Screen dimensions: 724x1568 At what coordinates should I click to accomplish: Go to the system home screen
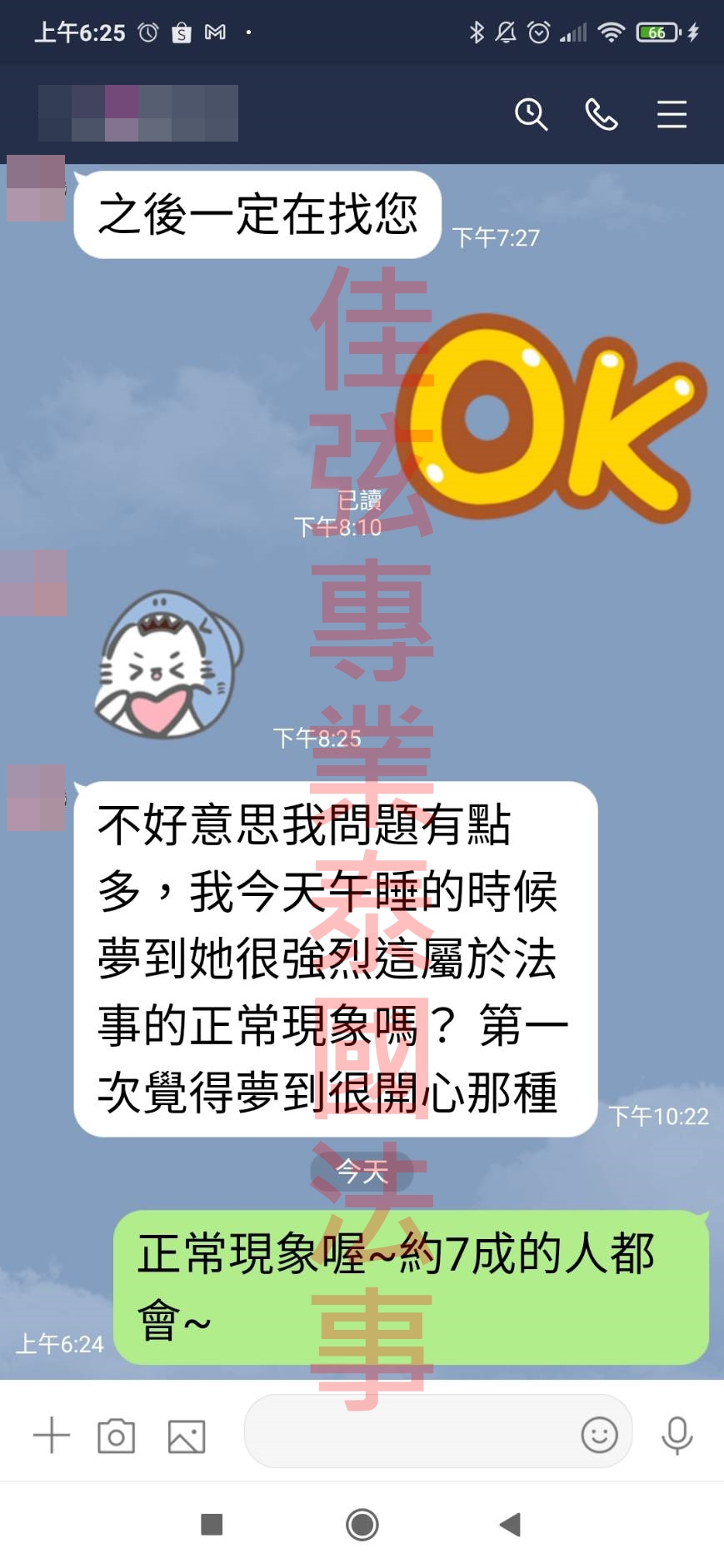(362, 1525)
